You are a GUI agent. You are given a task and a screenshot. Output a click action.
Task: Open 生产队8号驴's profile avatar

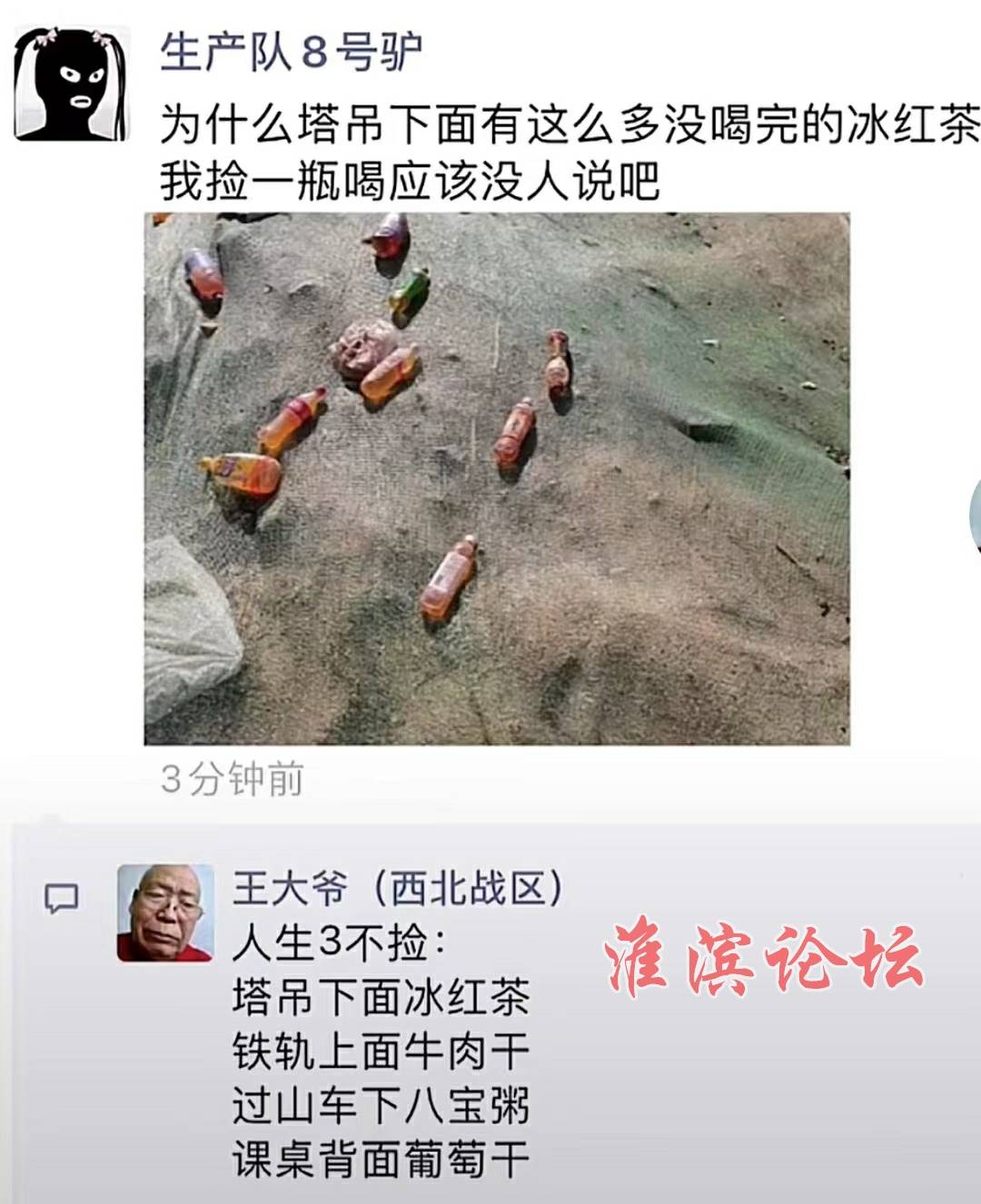(x=72, y=84)
